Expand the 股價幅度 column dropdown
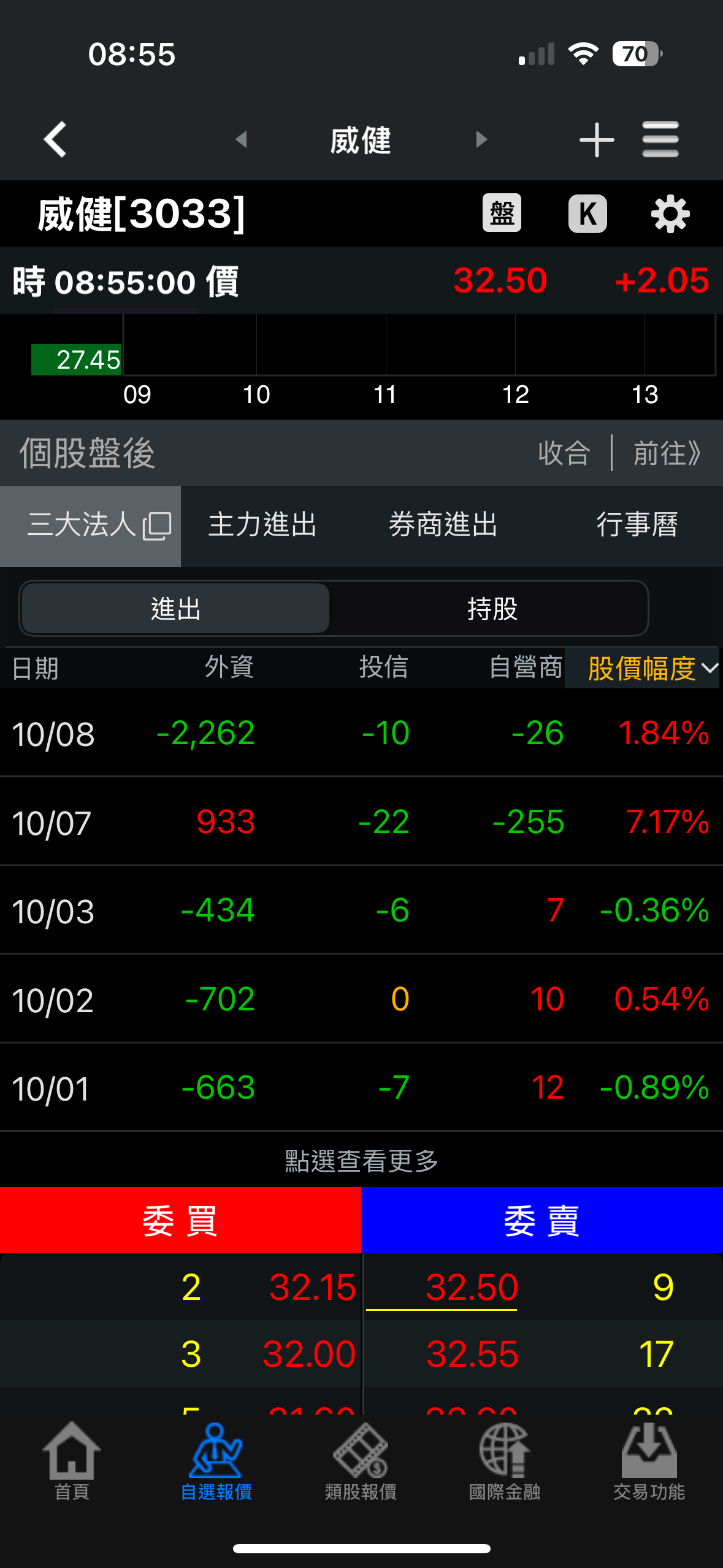This screenshot has width=723, height=1568. click(x=642, y=667)
